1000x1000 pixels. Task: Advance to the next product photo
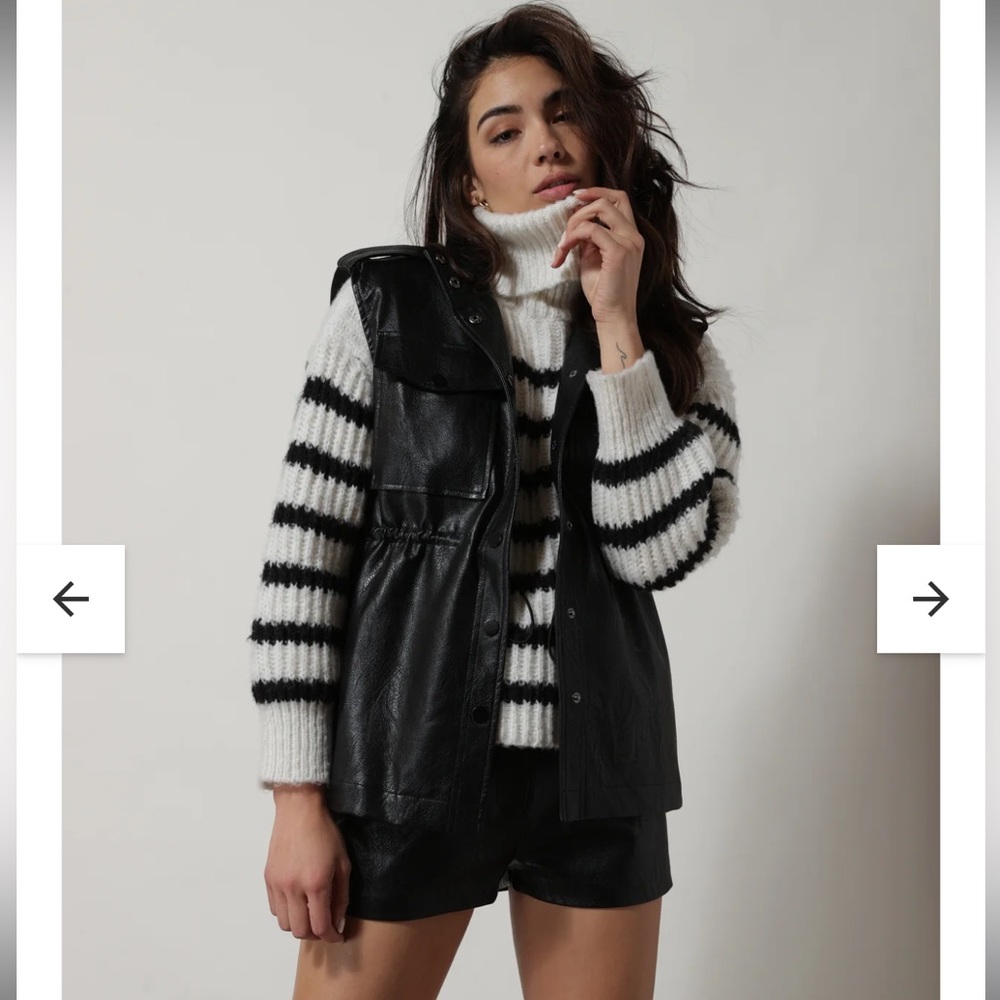tap(930, 599)
